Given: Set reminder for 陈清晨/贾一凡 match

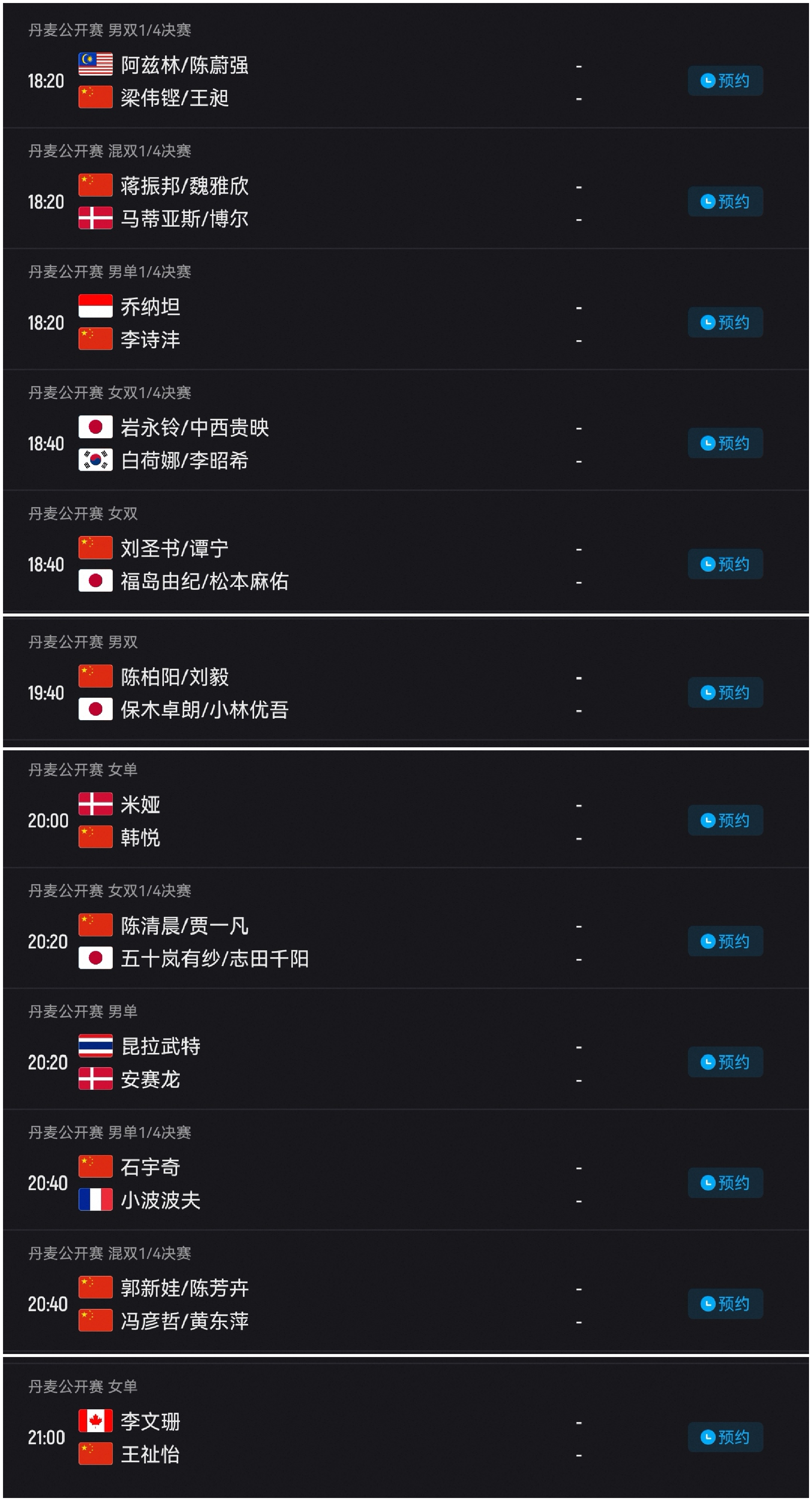Looking at the screenshot, I should pyautogui.click(x=724, y=941).
